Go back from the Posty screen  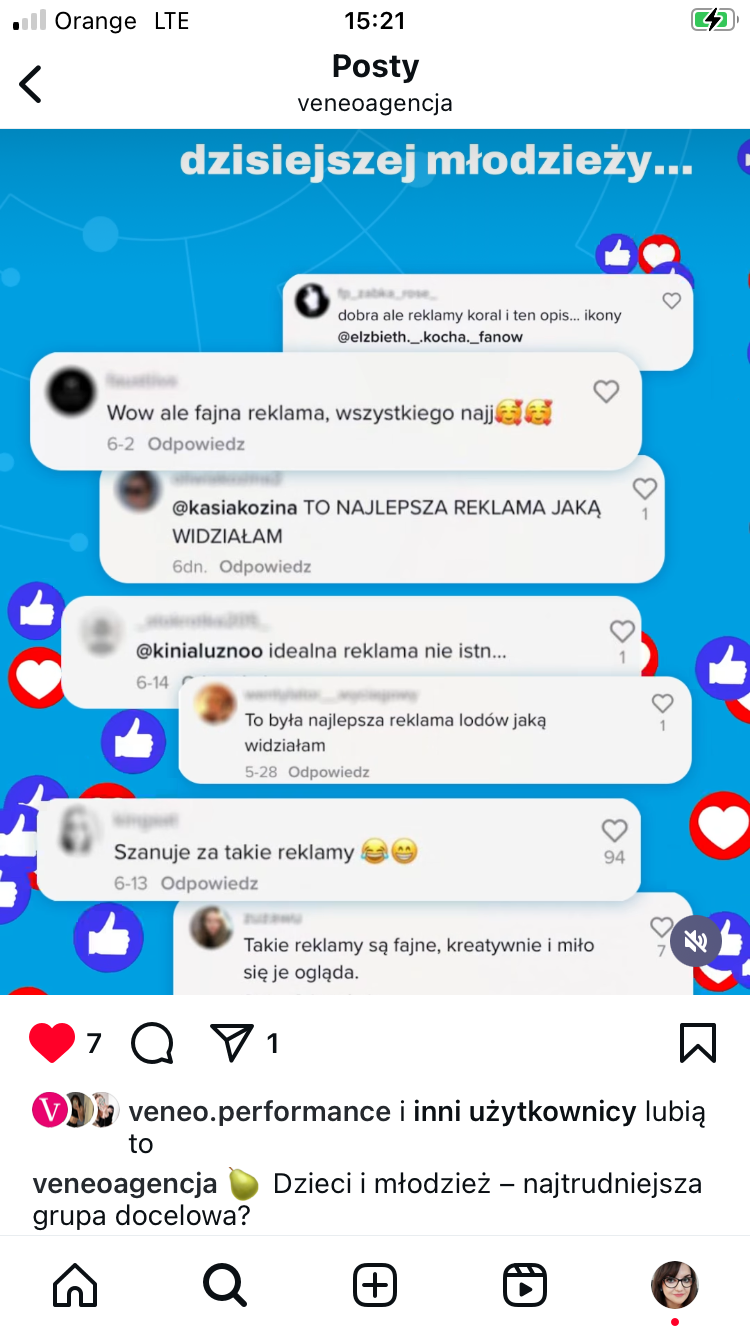pos(32,84)
